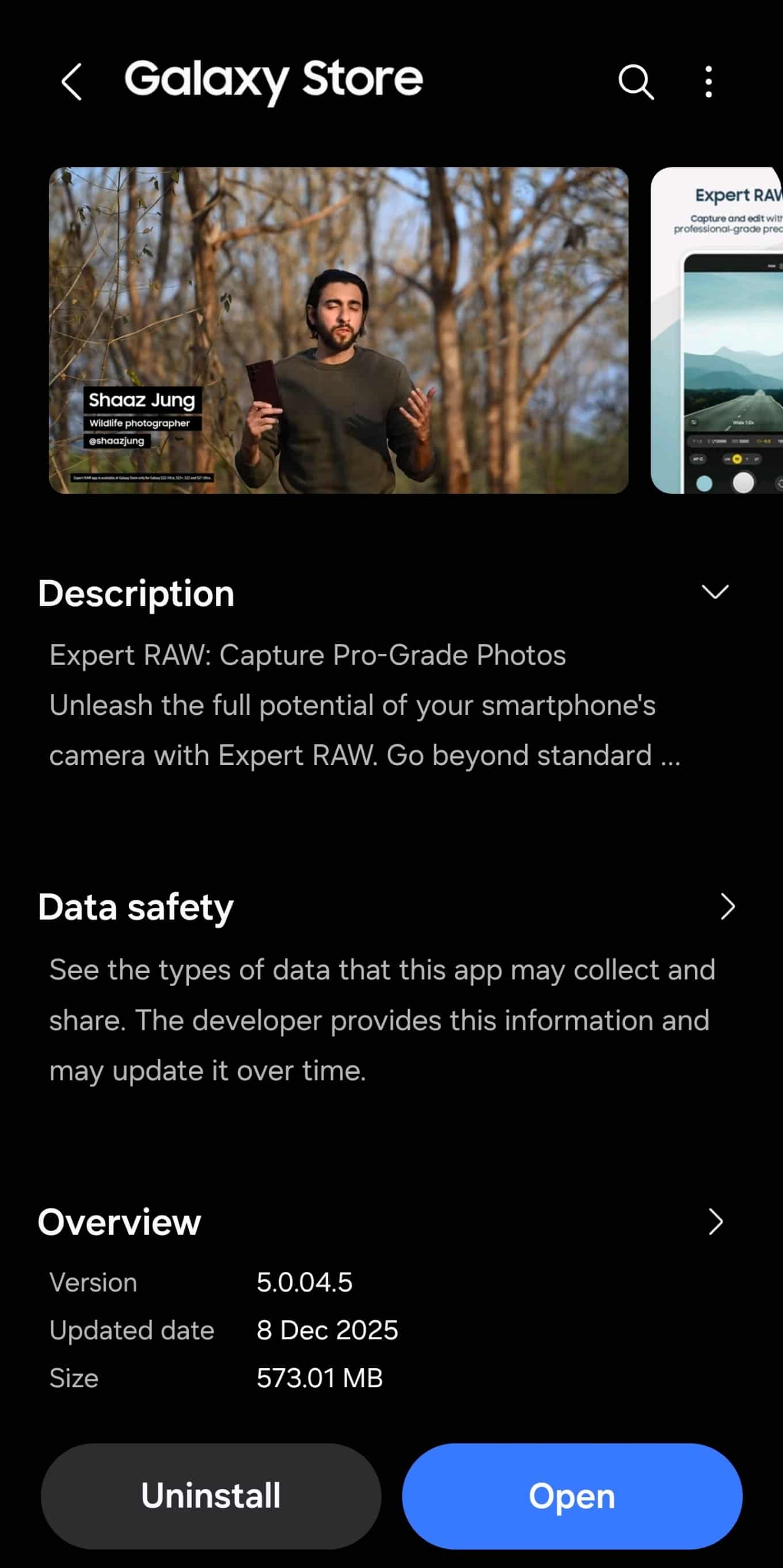
Task: Expand the Description section
Action: [x=715, y=592]
